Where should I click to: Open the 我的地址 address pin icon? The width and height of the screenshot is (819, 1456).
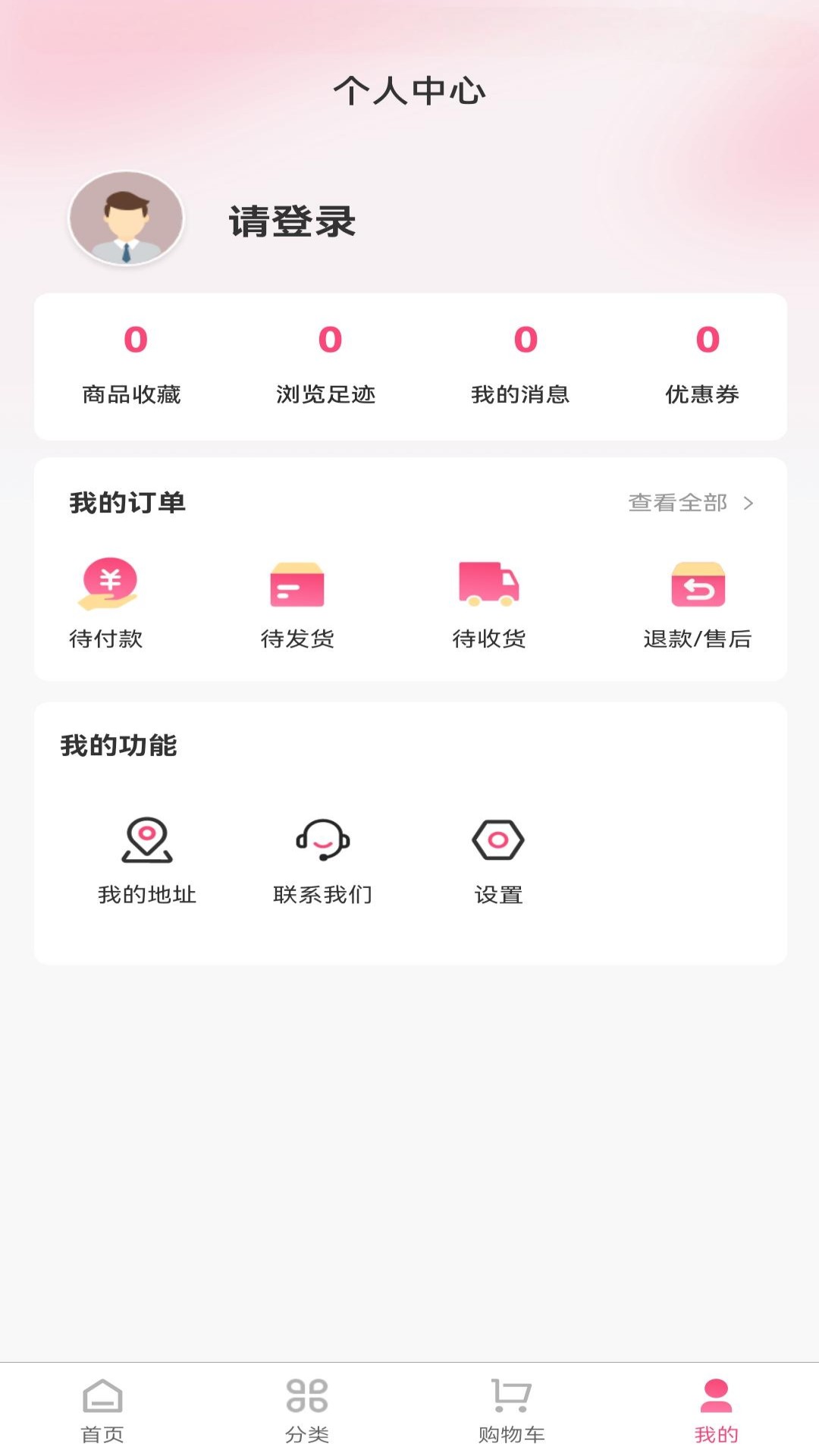tap(148, 839)
